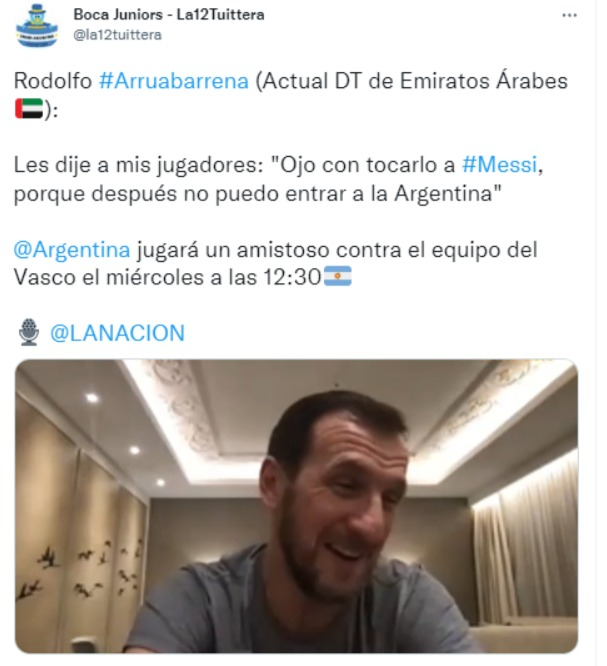Open the tweet's overflow menu

tap(568, 16)
